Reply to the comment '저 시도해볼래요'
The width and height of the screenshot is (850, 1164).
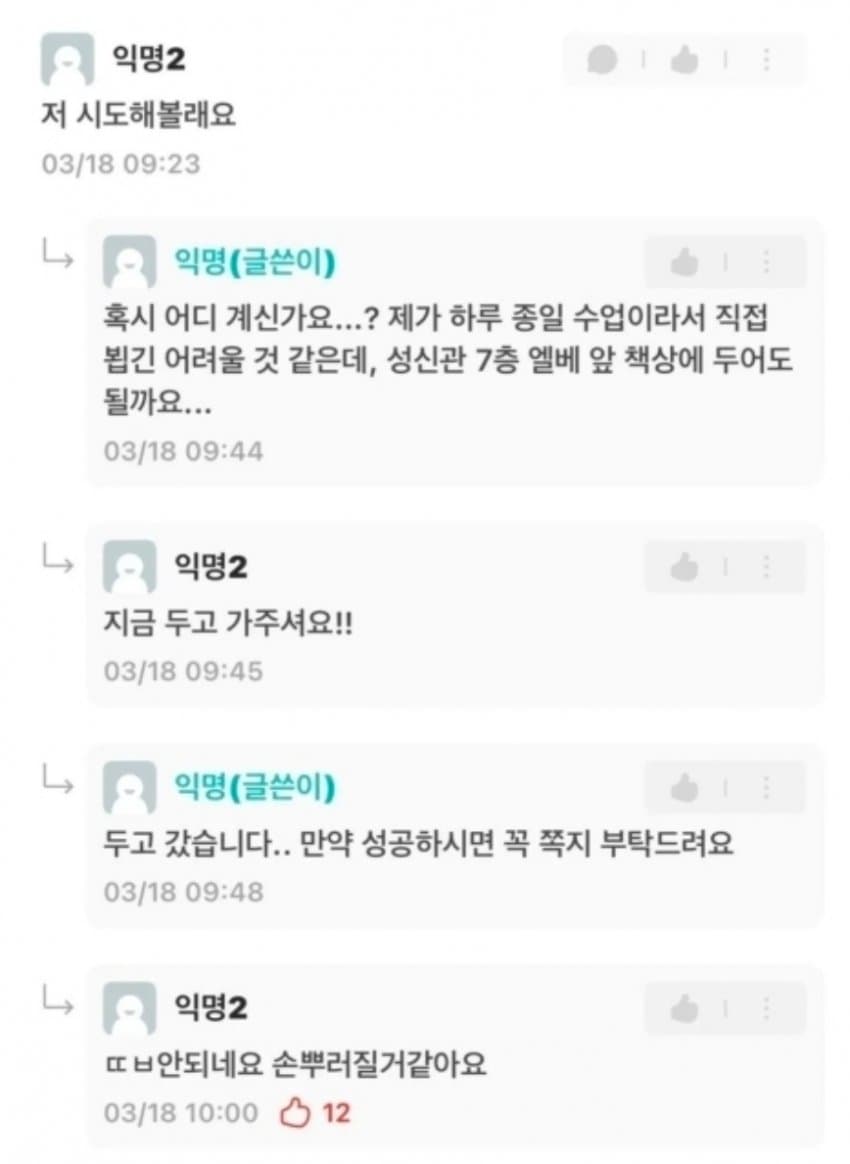click(602, 60)
